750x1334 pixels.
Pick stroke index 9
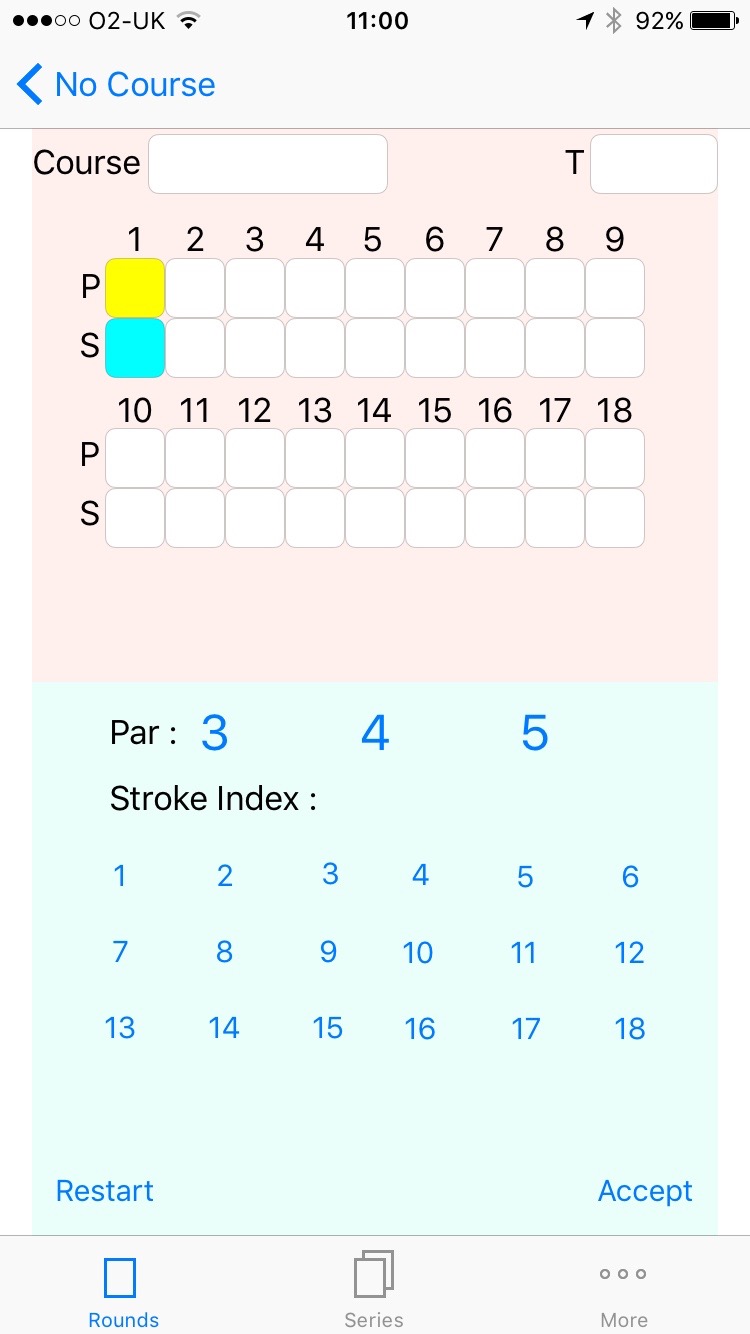(328, 952)
